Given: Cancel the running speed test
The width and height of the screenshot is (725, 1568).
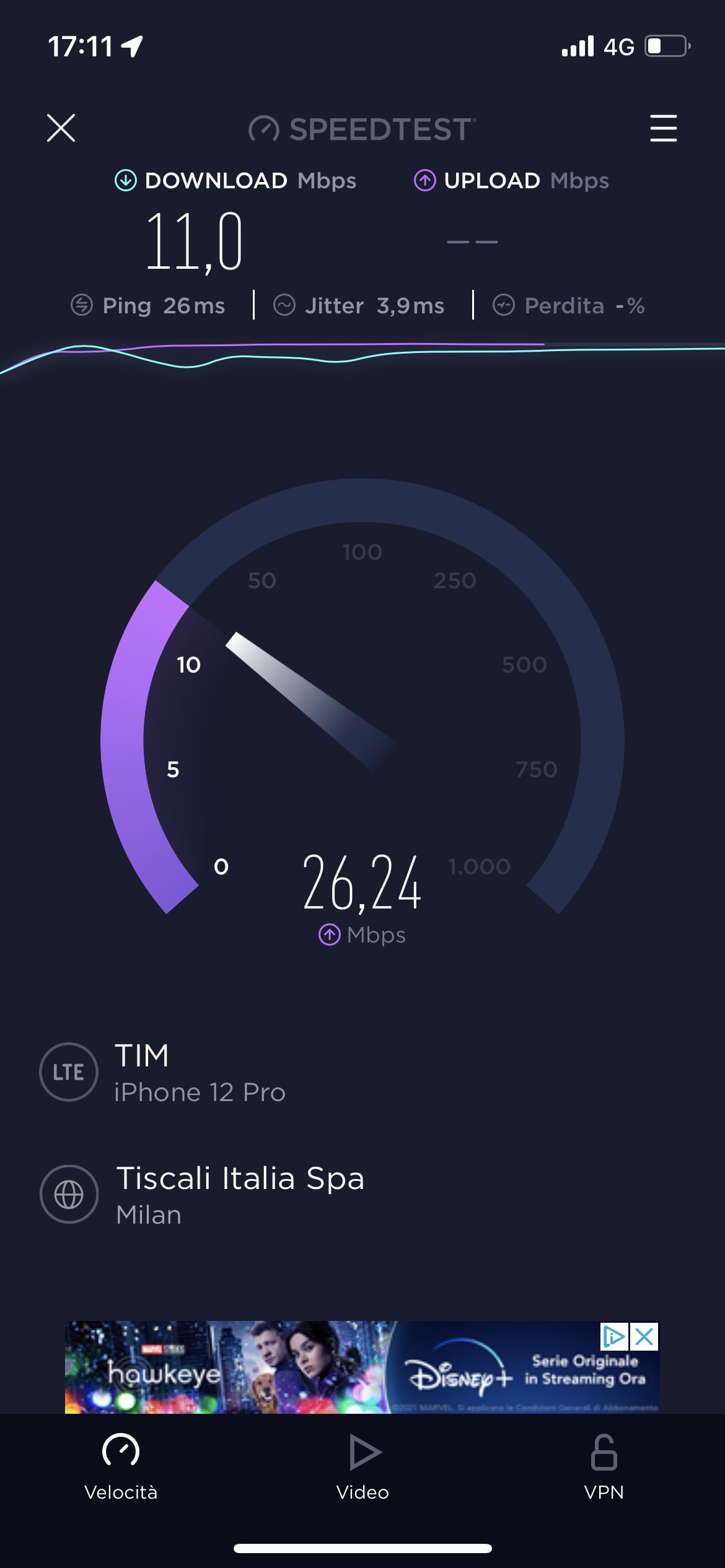Looking at the screenshot, I should [x=61, y=128].
